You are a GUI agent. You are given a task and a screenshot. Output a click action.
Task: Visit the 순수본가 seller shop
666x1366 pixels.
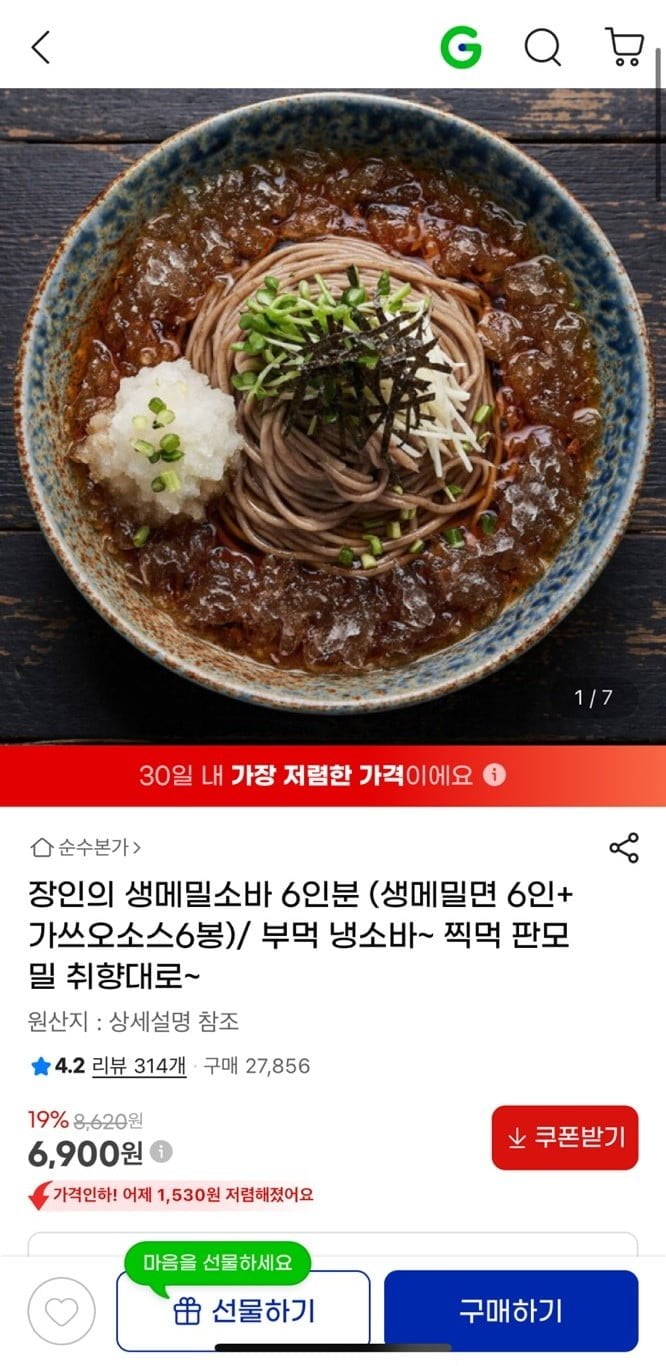click(x=86, y=848)
